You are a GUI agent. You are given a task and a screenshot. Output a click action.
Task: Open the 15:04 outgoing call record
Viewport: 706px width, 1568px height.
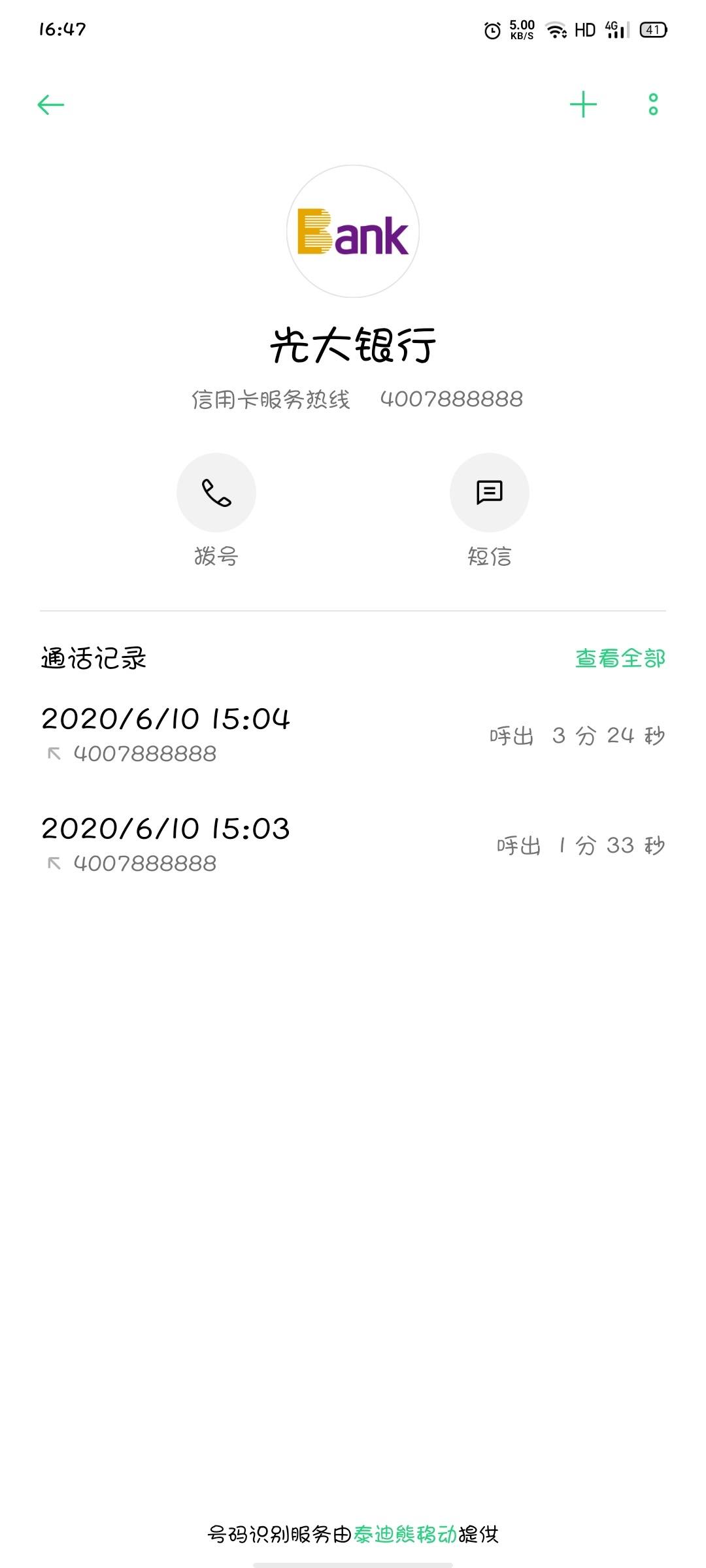353,735
